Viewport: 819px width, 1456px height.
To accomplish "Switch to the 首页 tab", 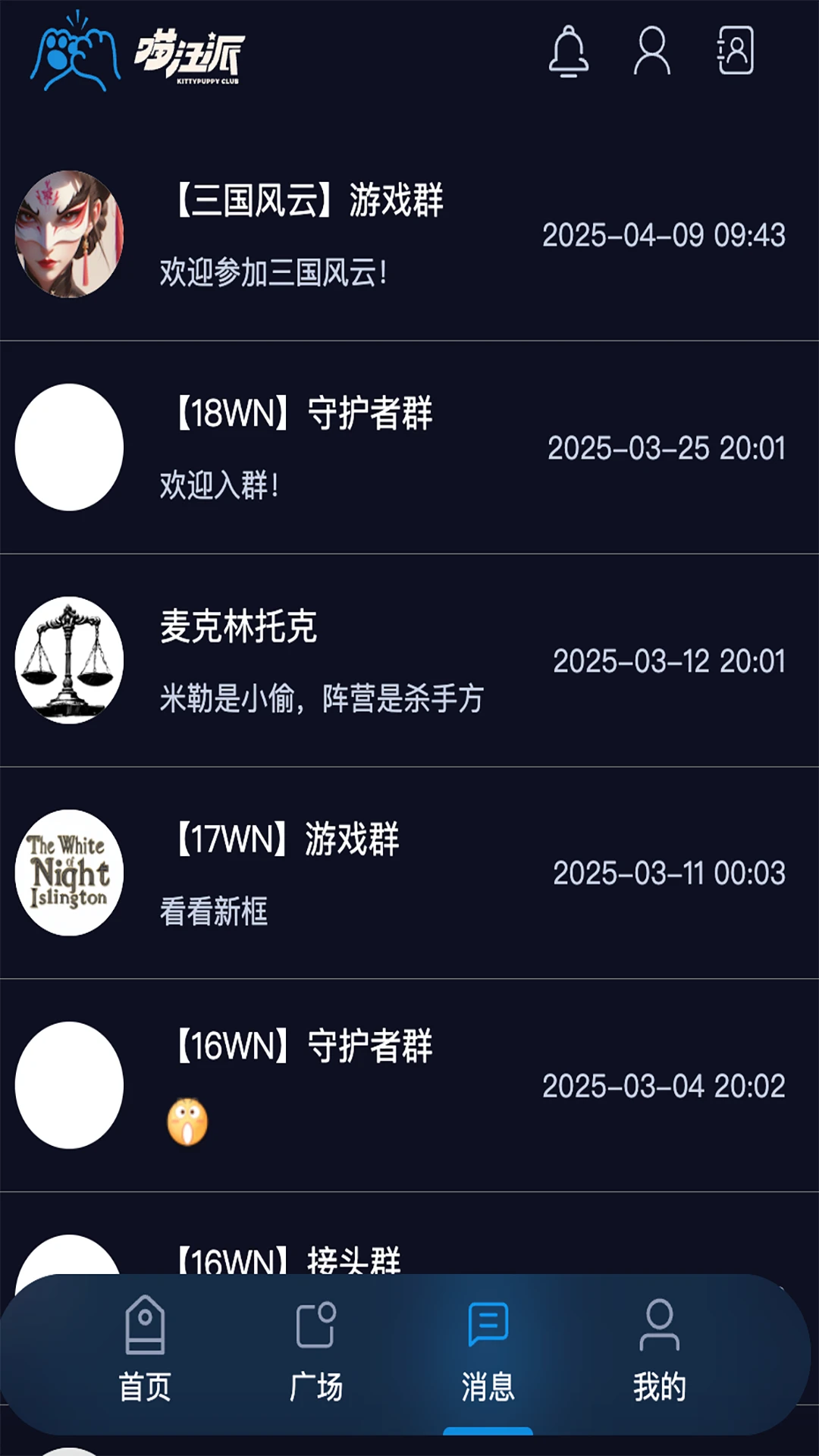I will point(146,1357).
